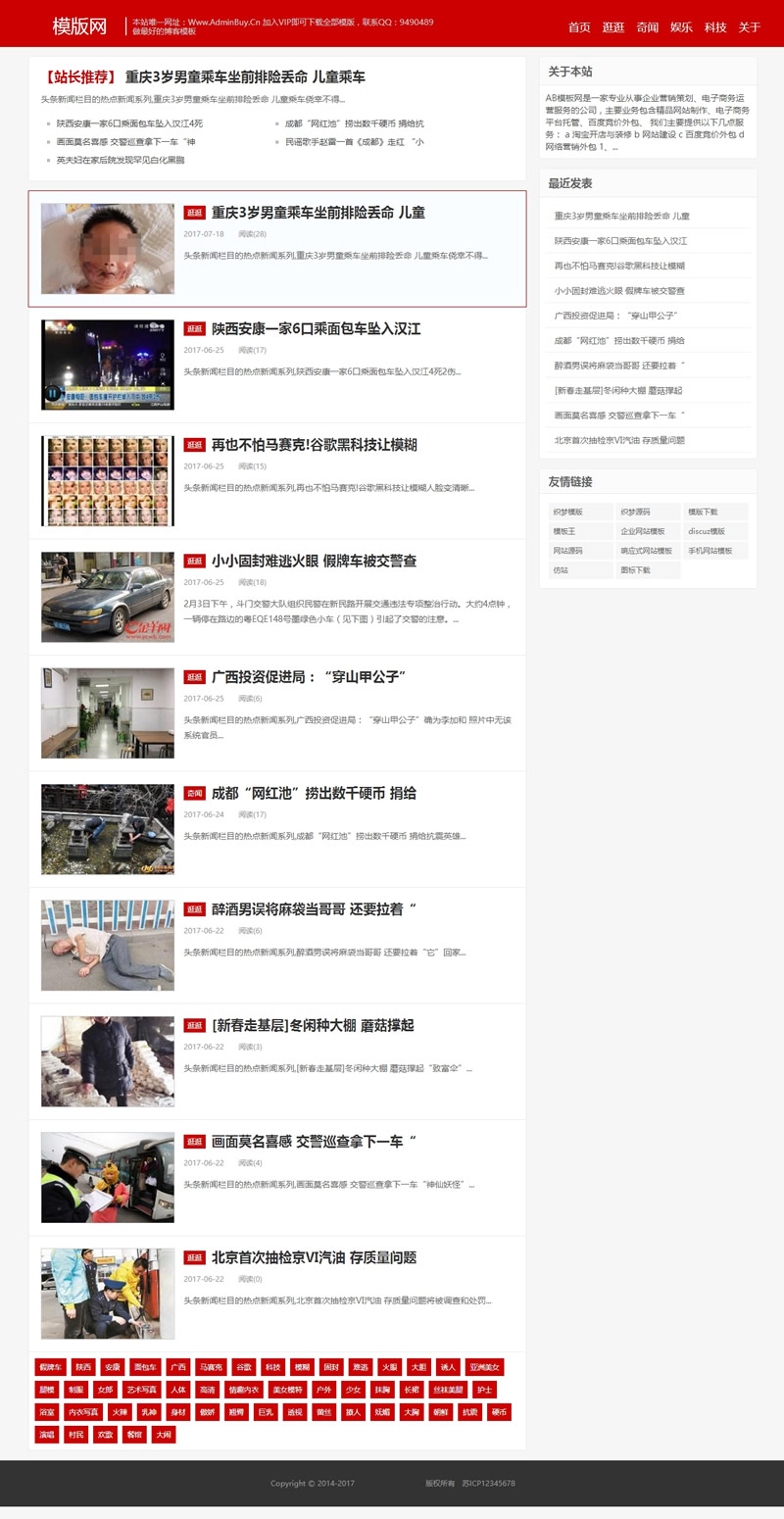
Task: Open thumbnail of 醉酒男误将麻袋当哥哥 article
Action: pyautogui.click(x=108, y=945)
